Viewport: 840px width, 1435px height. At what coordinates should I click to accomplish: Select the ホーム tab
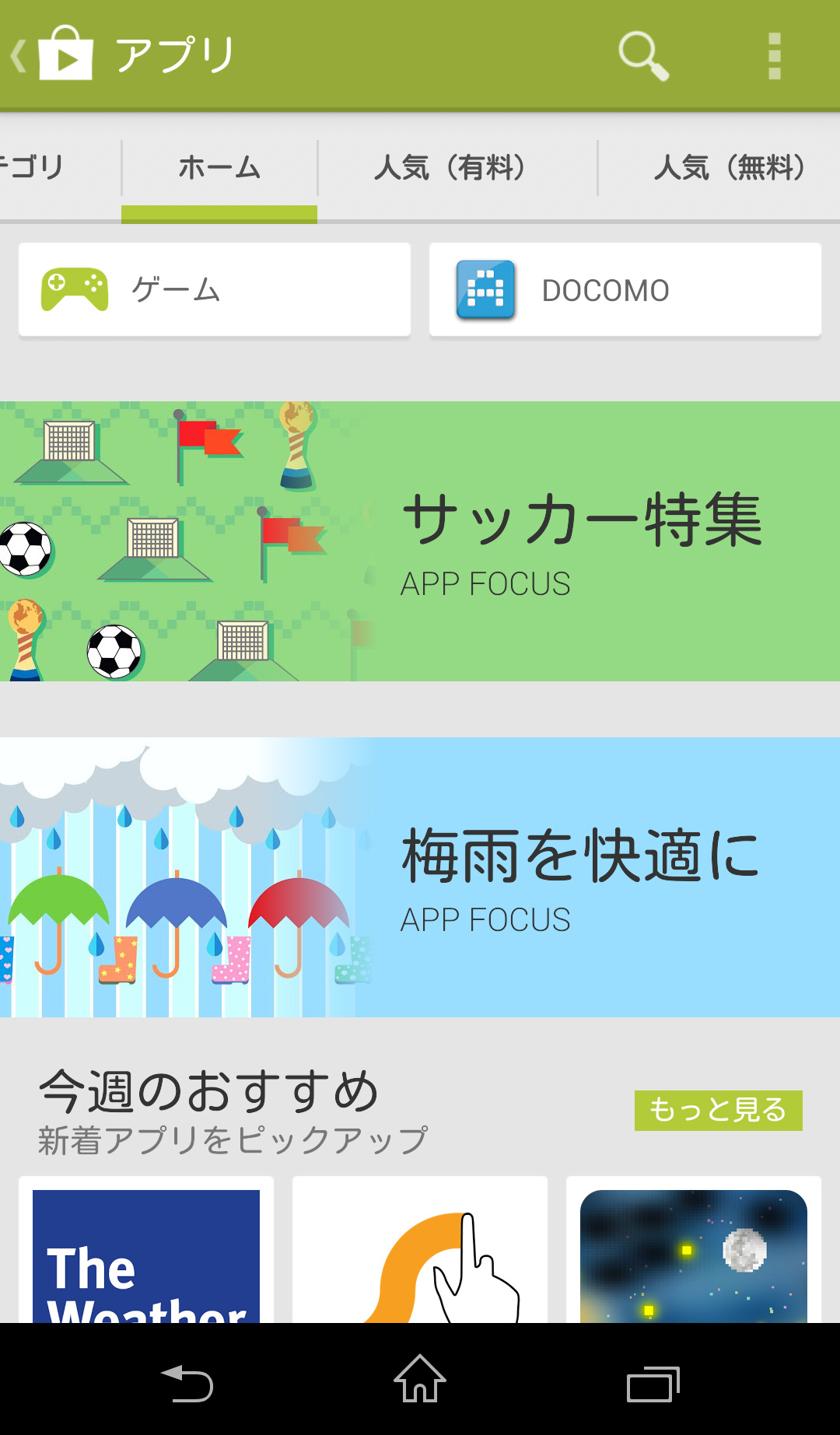tap(219, 168)
